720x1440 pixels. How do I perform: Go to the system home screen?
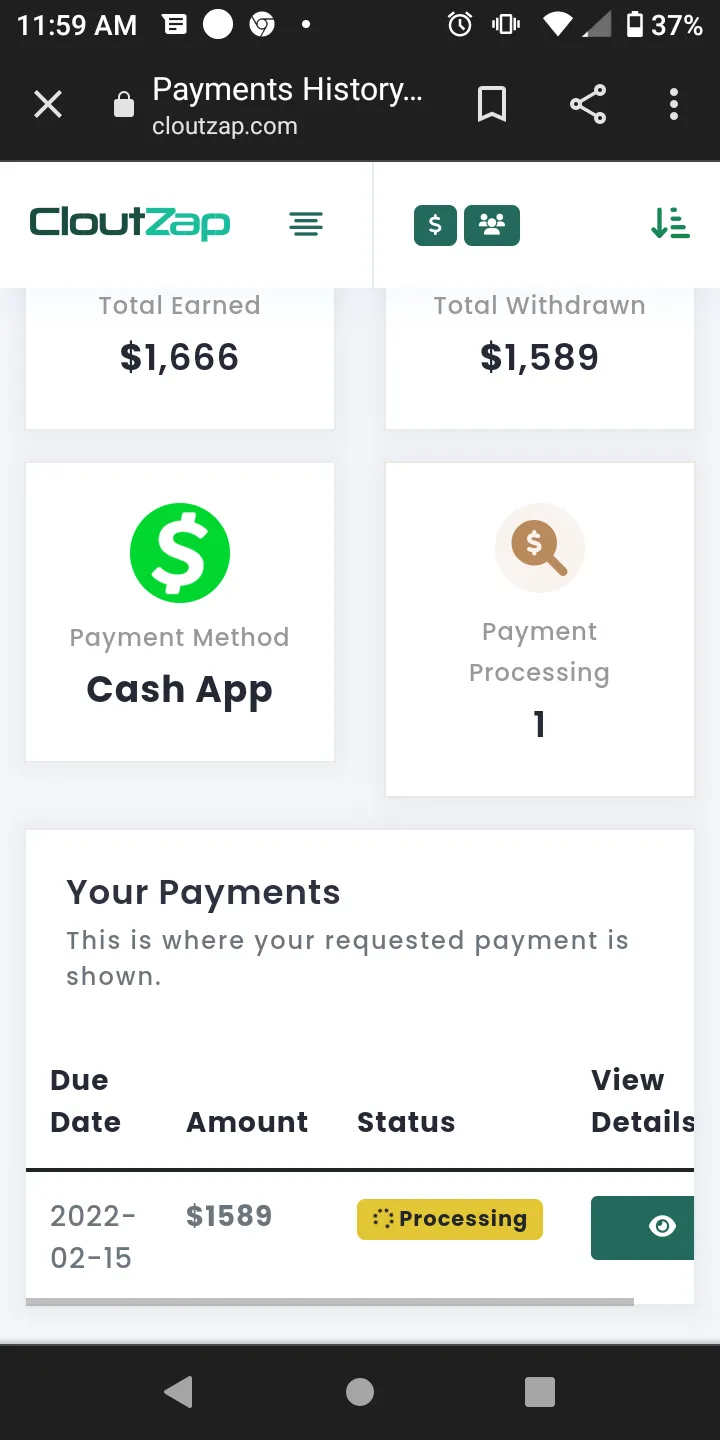click(360, 1392)
